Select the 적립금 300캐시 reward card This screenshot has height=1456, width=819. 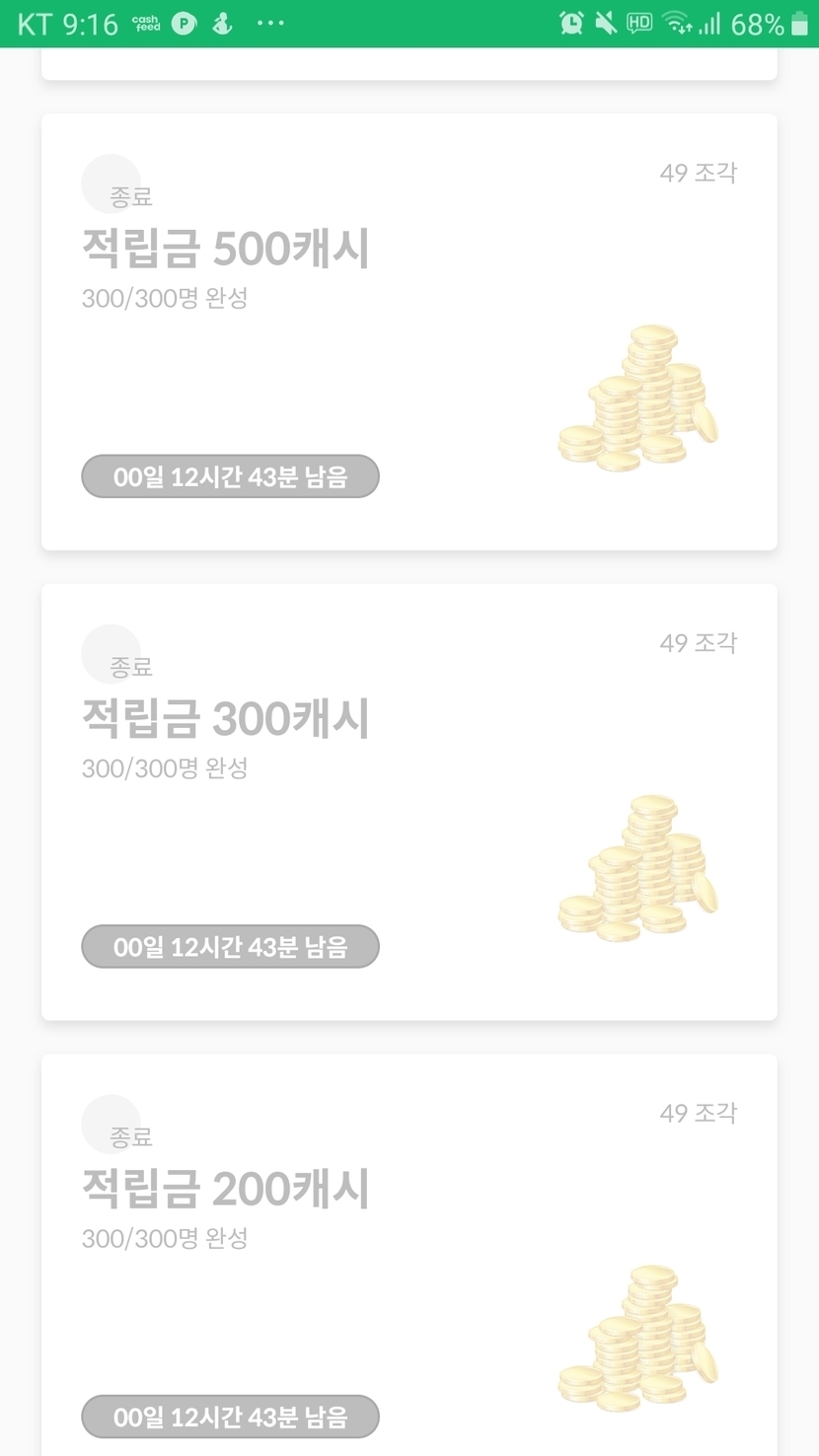[409, 801]
